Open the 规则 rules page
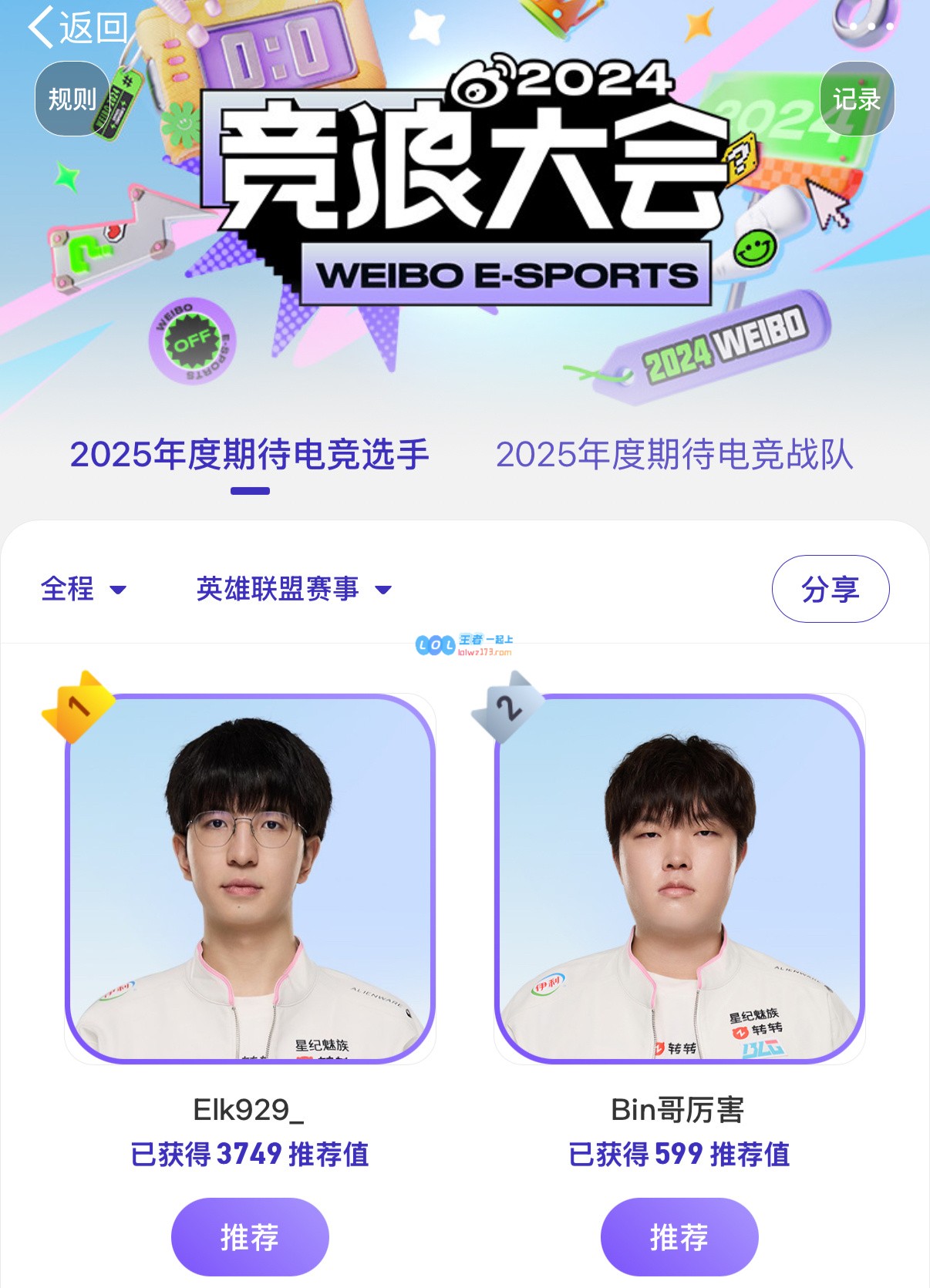The width and height of the screenshot is (930, 1288). point(72,99)
